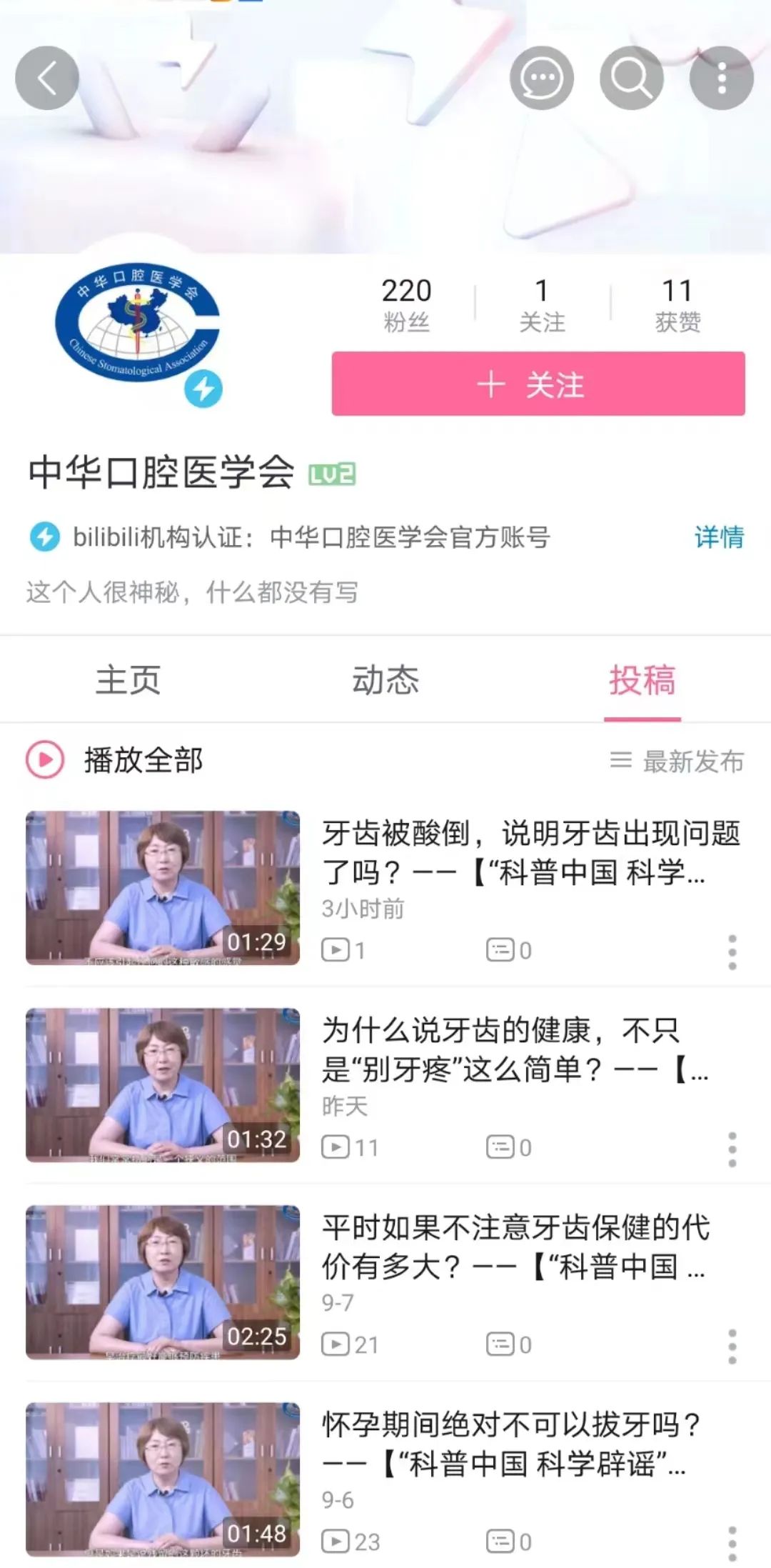771x1568 pixels.
Task: Switch to the 主页 tab
Action: point(128,679)
